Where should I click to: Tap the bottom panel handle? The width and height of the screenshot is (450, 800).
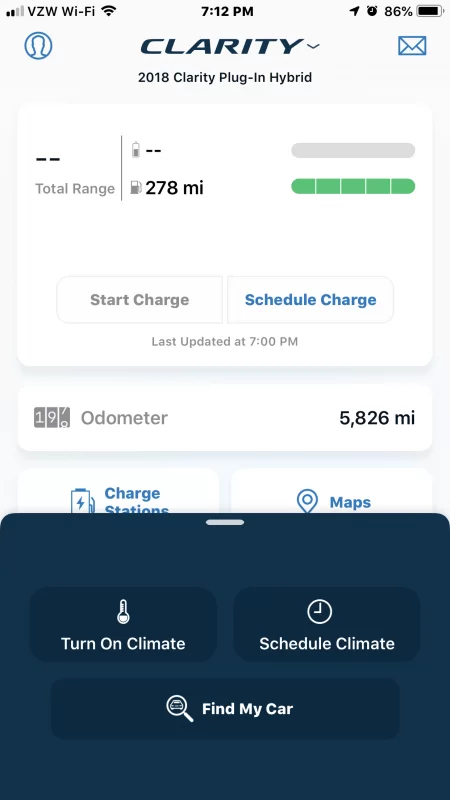pyautogui.click(x=225, y=522)
